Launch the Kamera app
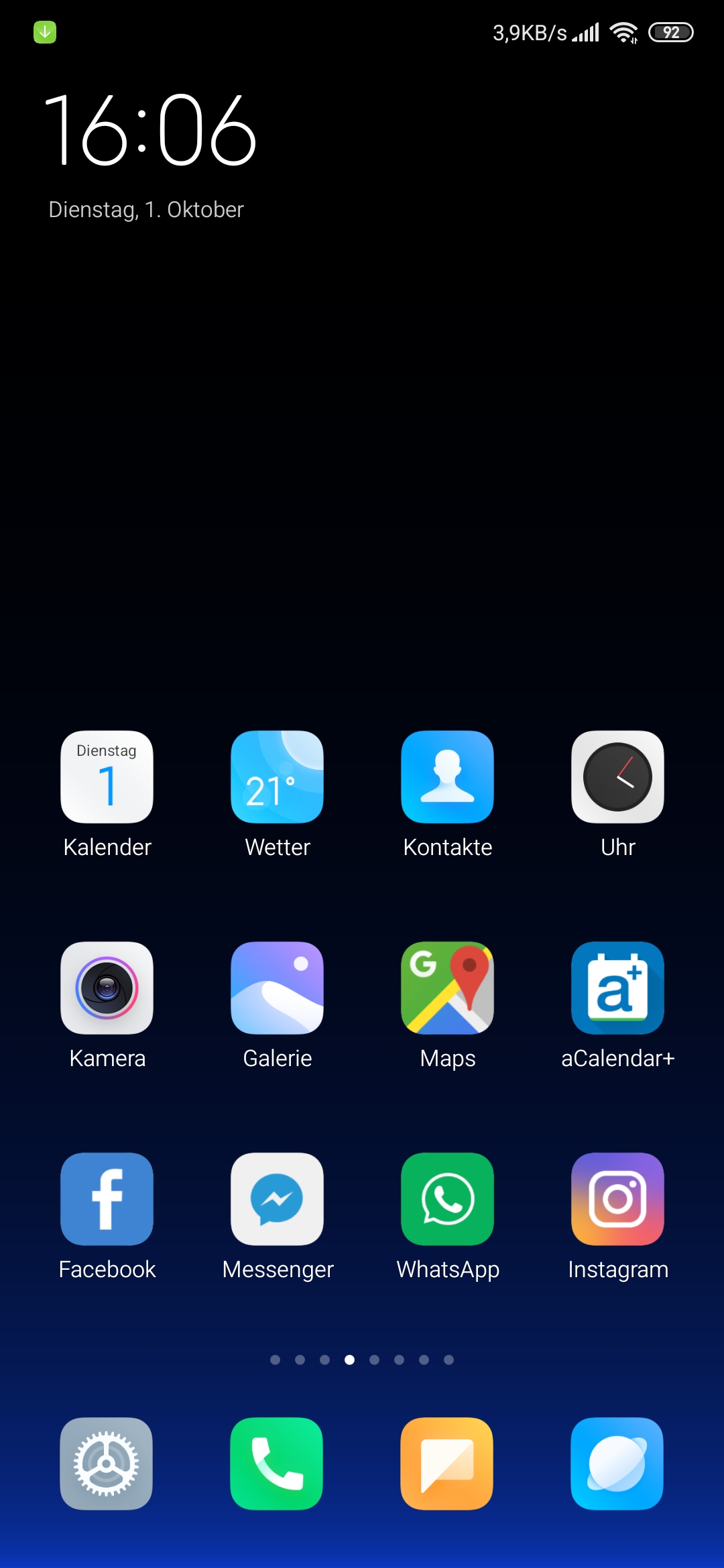The width and height of the screenshot is (724, 1568). pos(107,988)
